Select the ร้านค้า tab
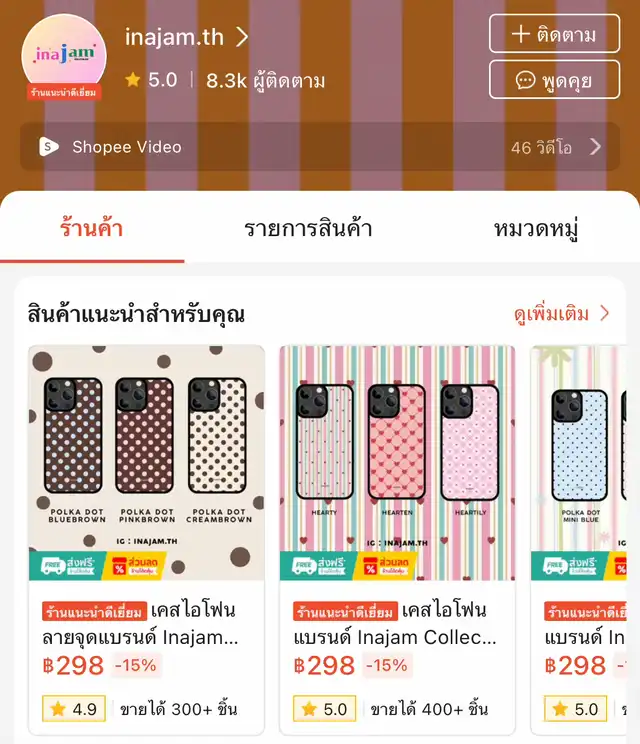 [92, 229]
